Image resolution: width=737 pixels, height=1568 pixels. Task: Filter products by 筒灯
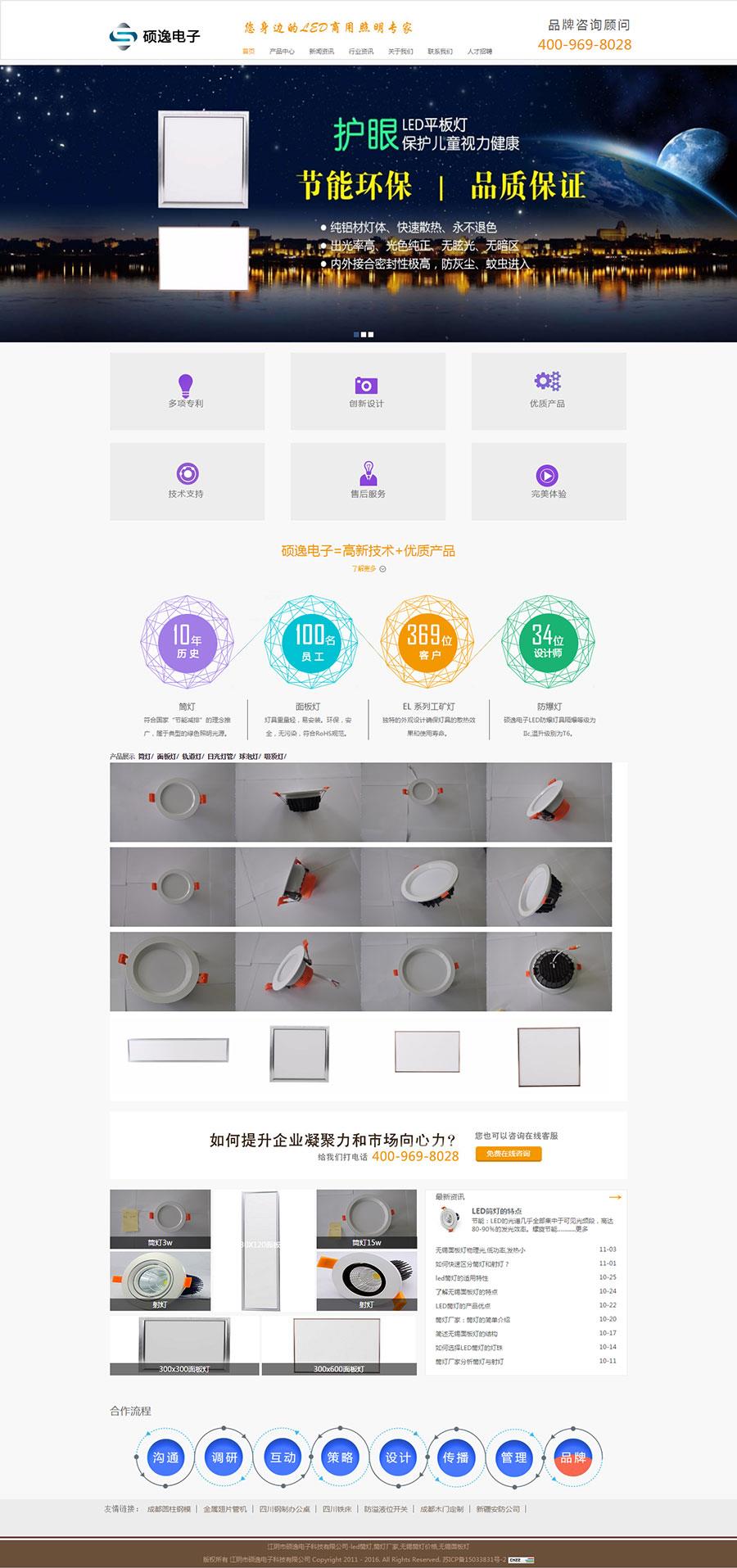coord(145,757)
